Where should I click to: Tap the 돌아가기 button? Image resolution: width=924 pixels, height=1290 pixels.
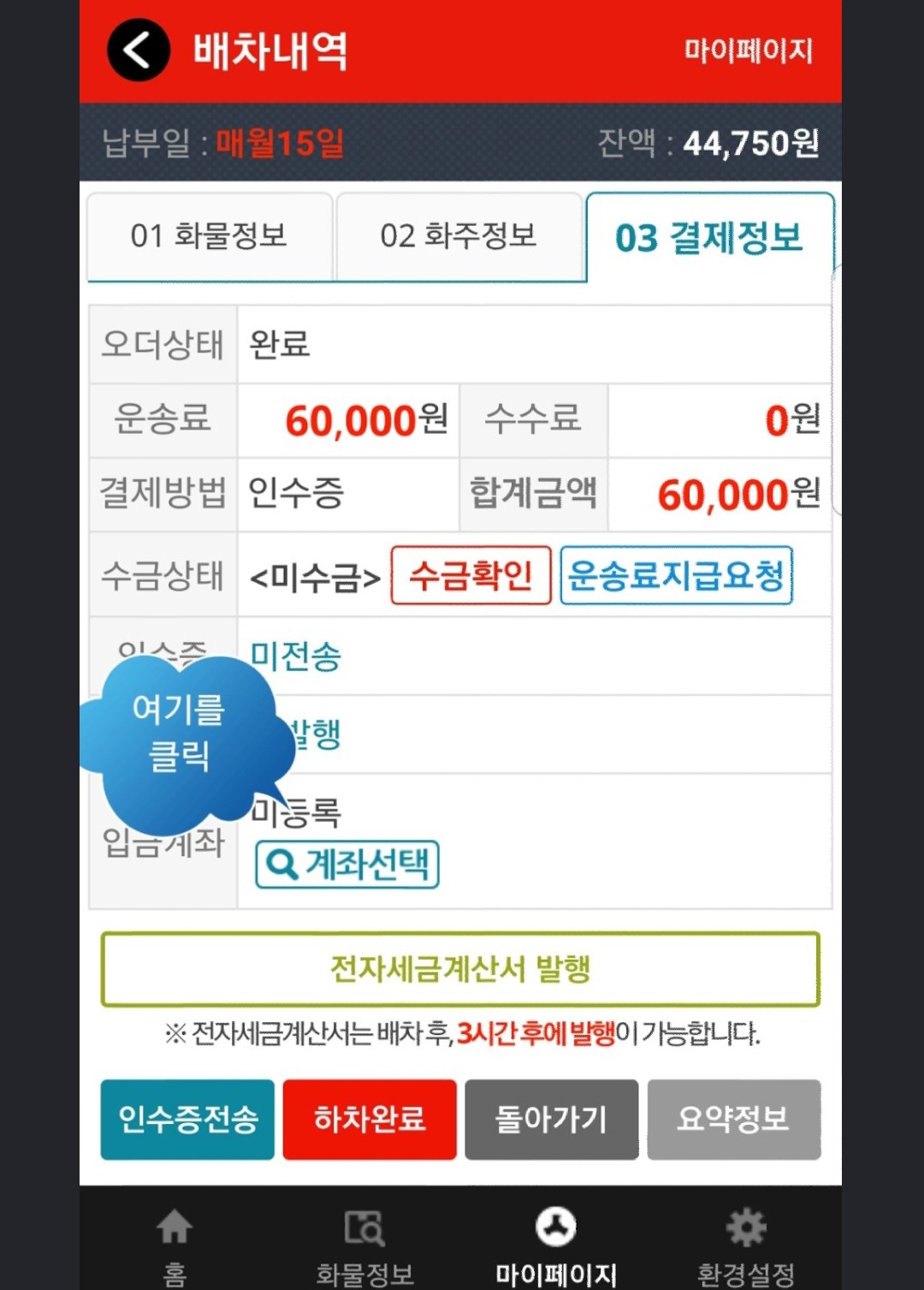[x=552, y=1119]
